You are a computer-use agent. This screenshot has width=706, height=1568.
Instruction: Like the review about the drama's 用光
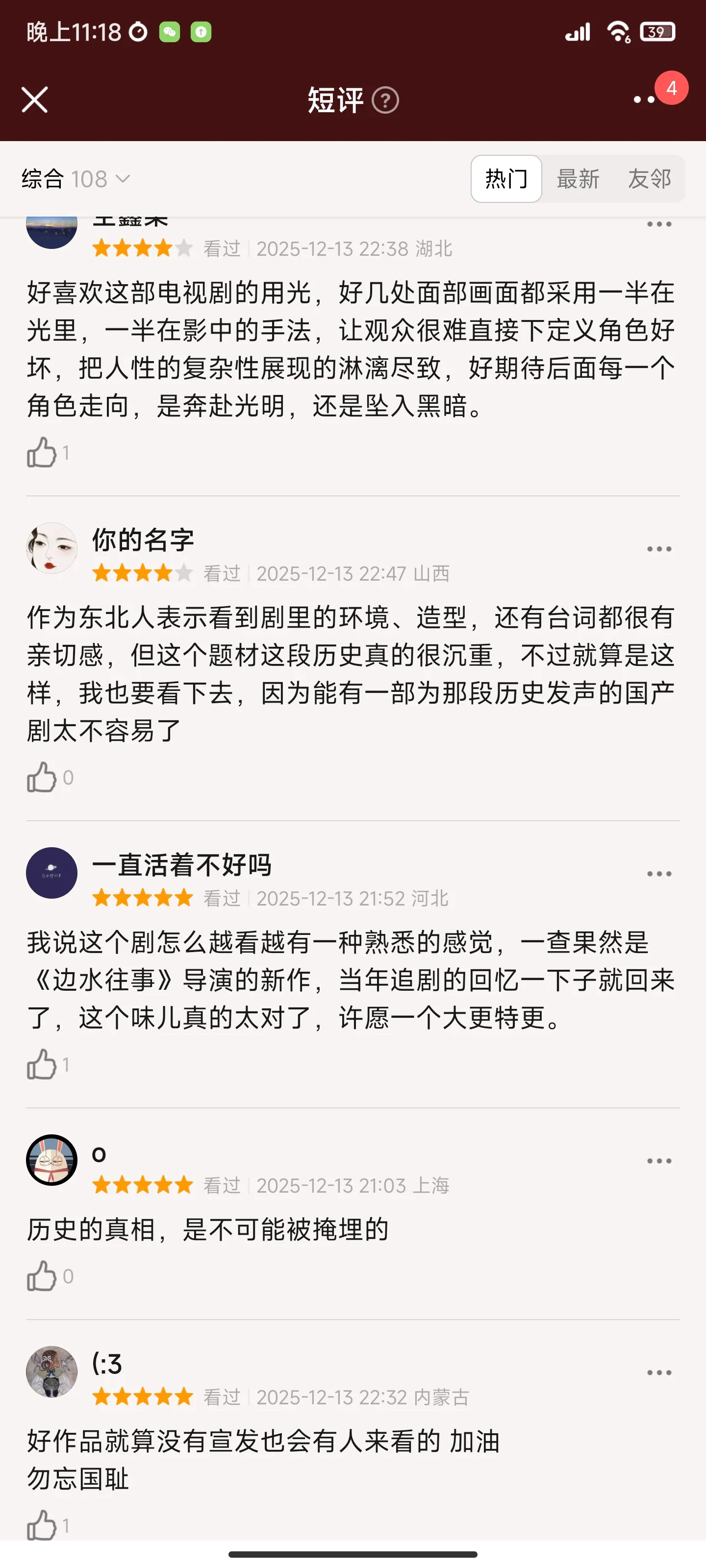(42, 453)
